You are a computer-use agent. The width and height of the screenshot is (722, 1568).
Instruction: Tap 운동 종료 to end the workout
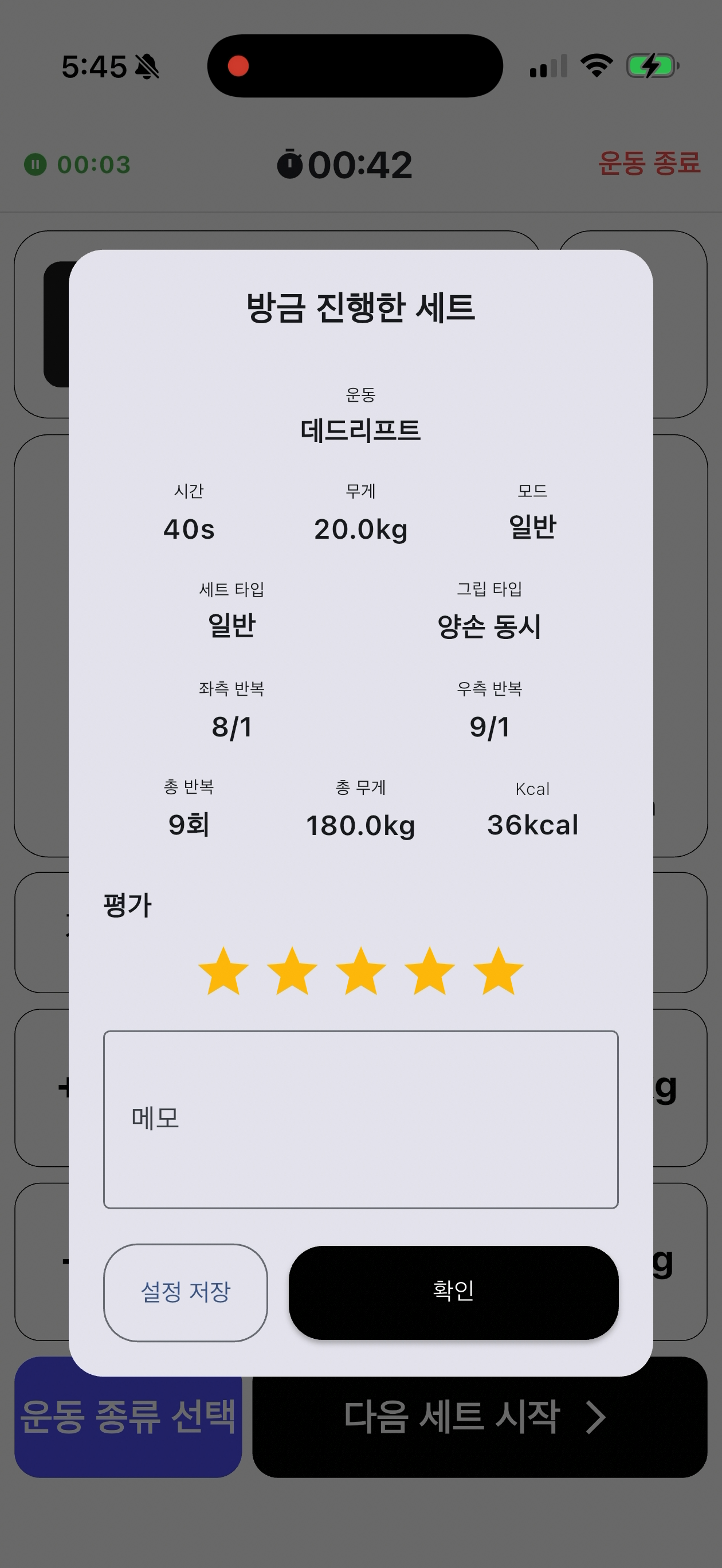(x=649, y=163)
